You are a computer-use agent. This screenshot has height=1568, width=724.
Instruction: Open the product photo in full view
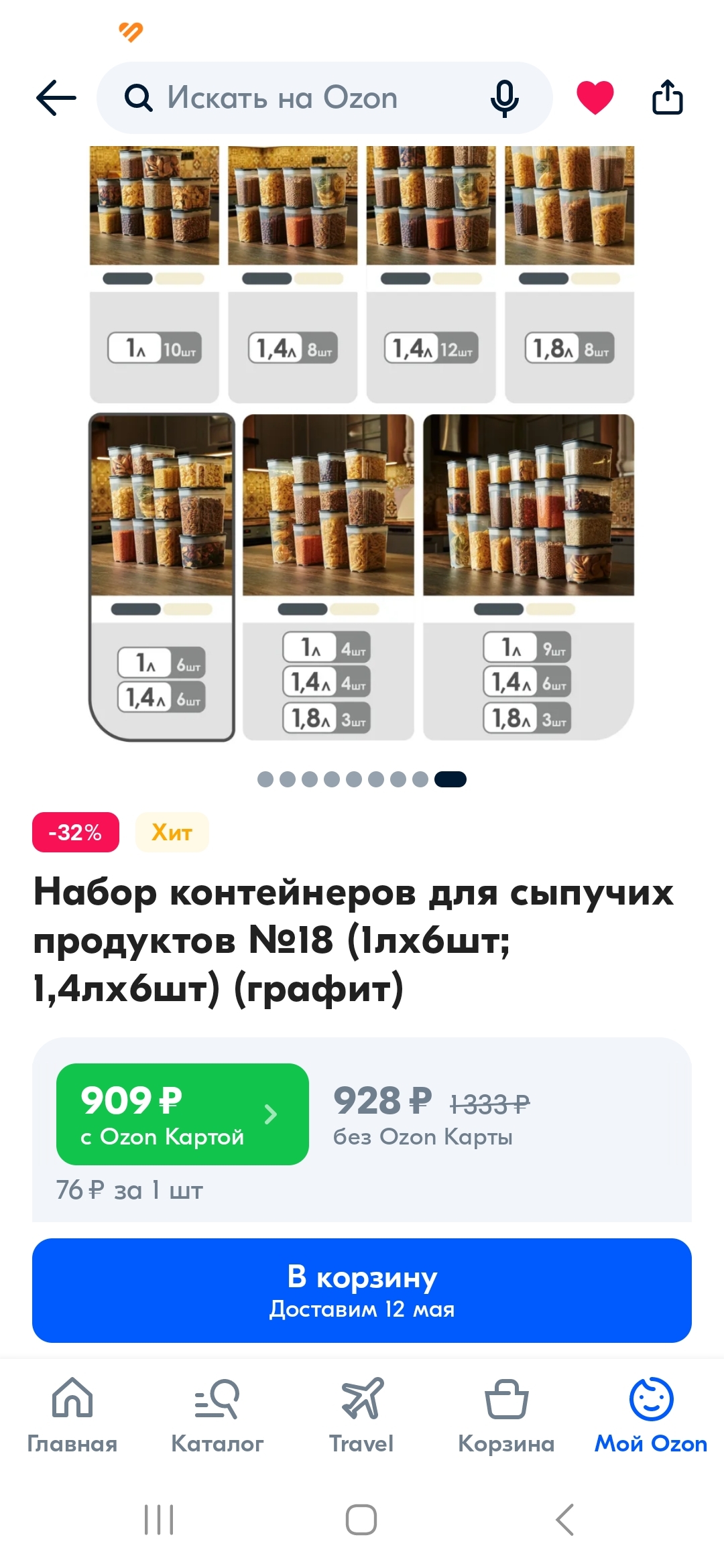(x=362, y=442)
